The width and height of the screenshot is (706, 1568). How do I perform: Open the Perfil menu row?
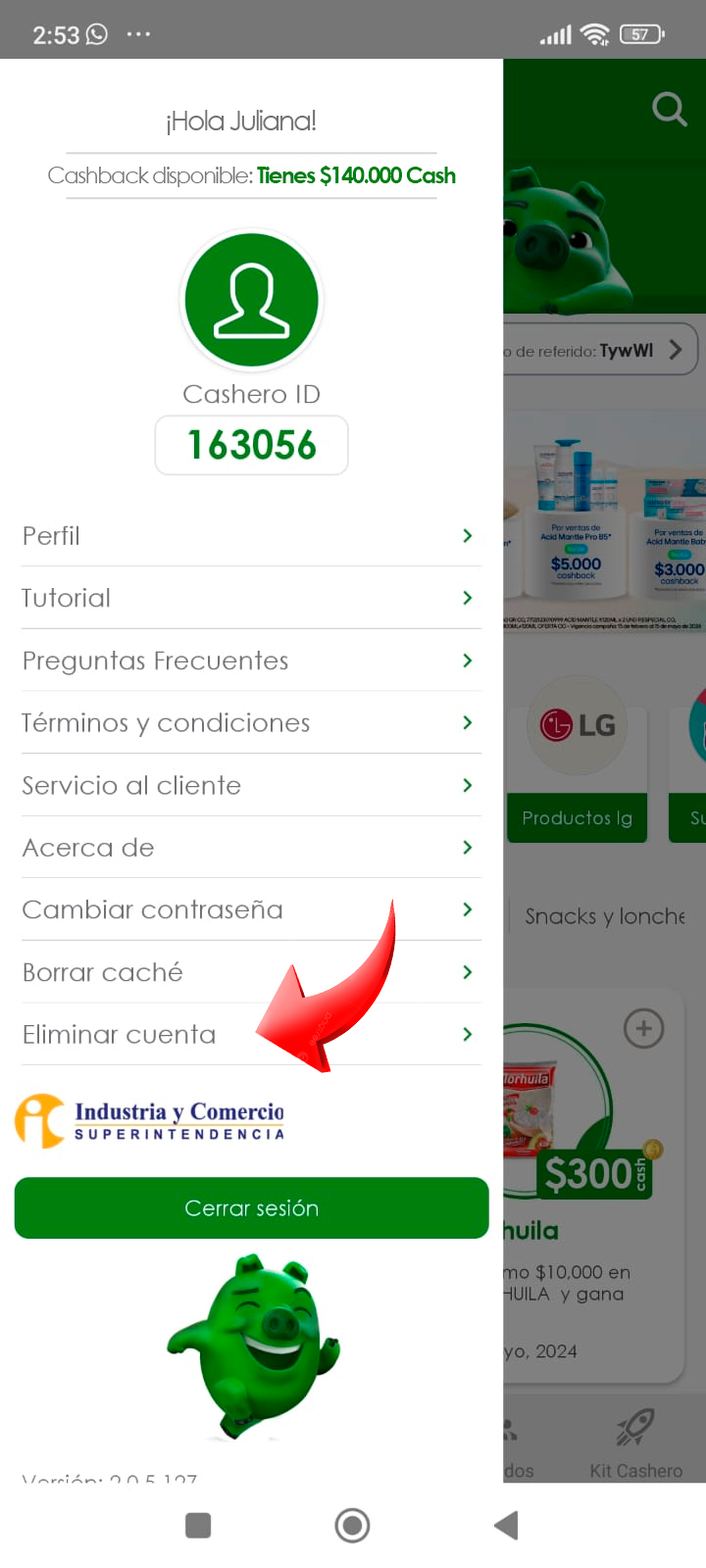pyautogui.click(x=250, y=536)
